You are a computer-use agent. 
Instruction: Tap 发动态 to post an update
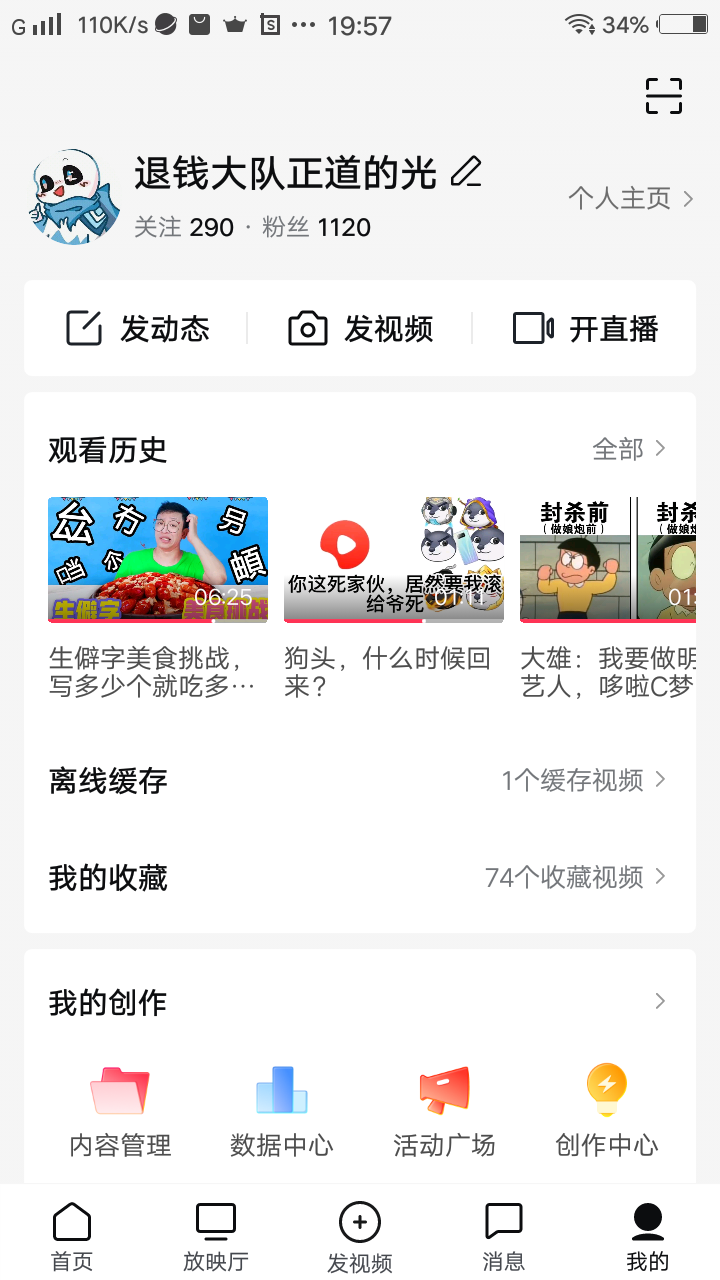[x=138, y=328]
